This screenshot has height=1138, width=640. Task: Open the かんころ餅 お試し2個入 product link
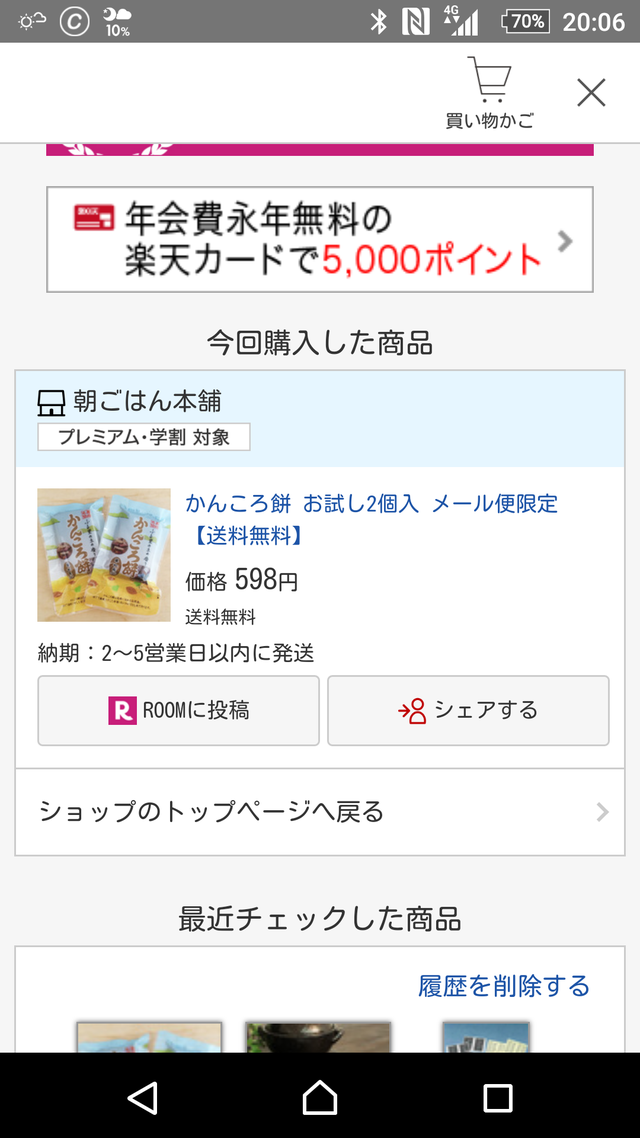[371, 504]
